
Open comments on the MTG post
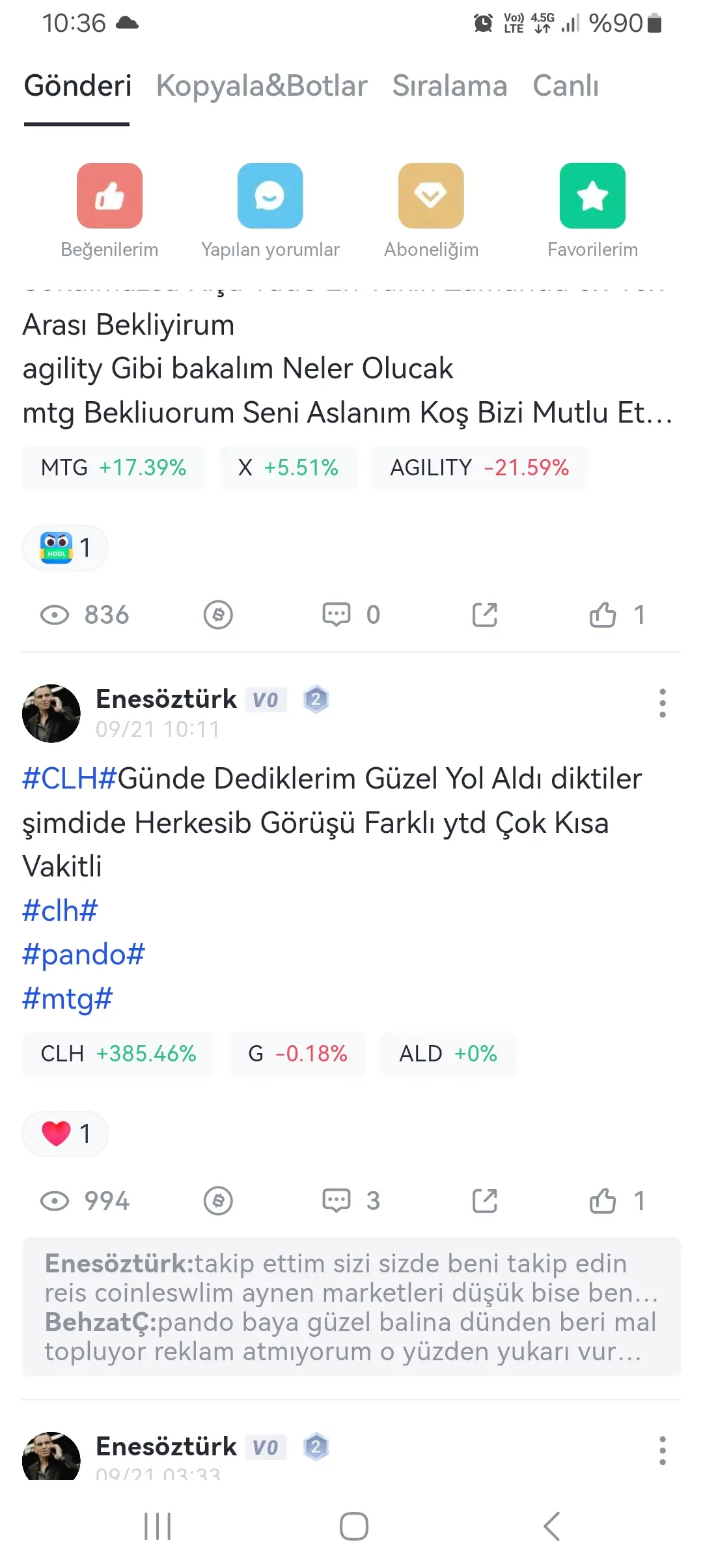click(338, 614)
